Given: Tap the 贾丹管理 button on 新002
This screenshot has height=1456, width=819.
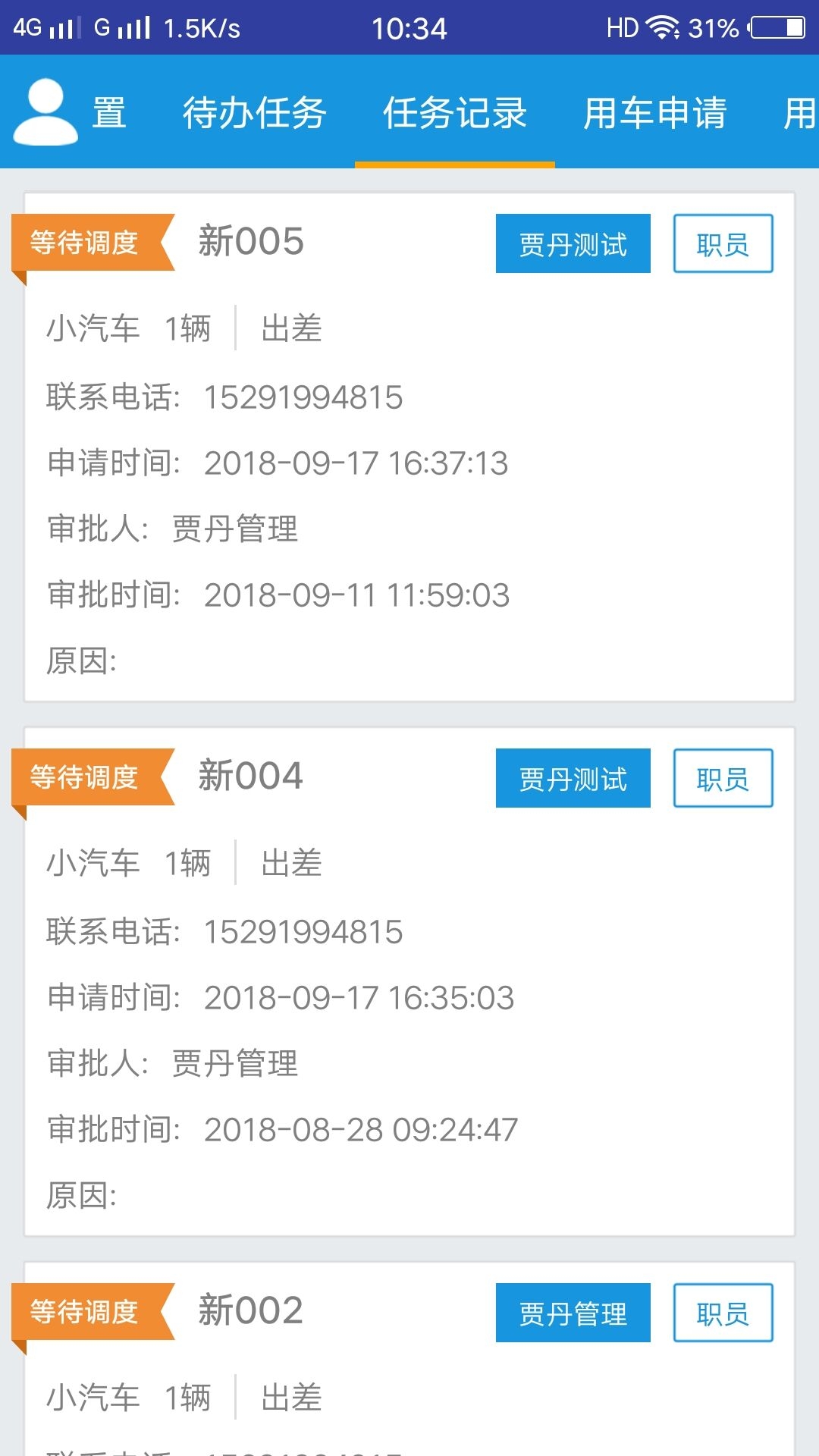Looking at the screenshot, I should 573,1313.
